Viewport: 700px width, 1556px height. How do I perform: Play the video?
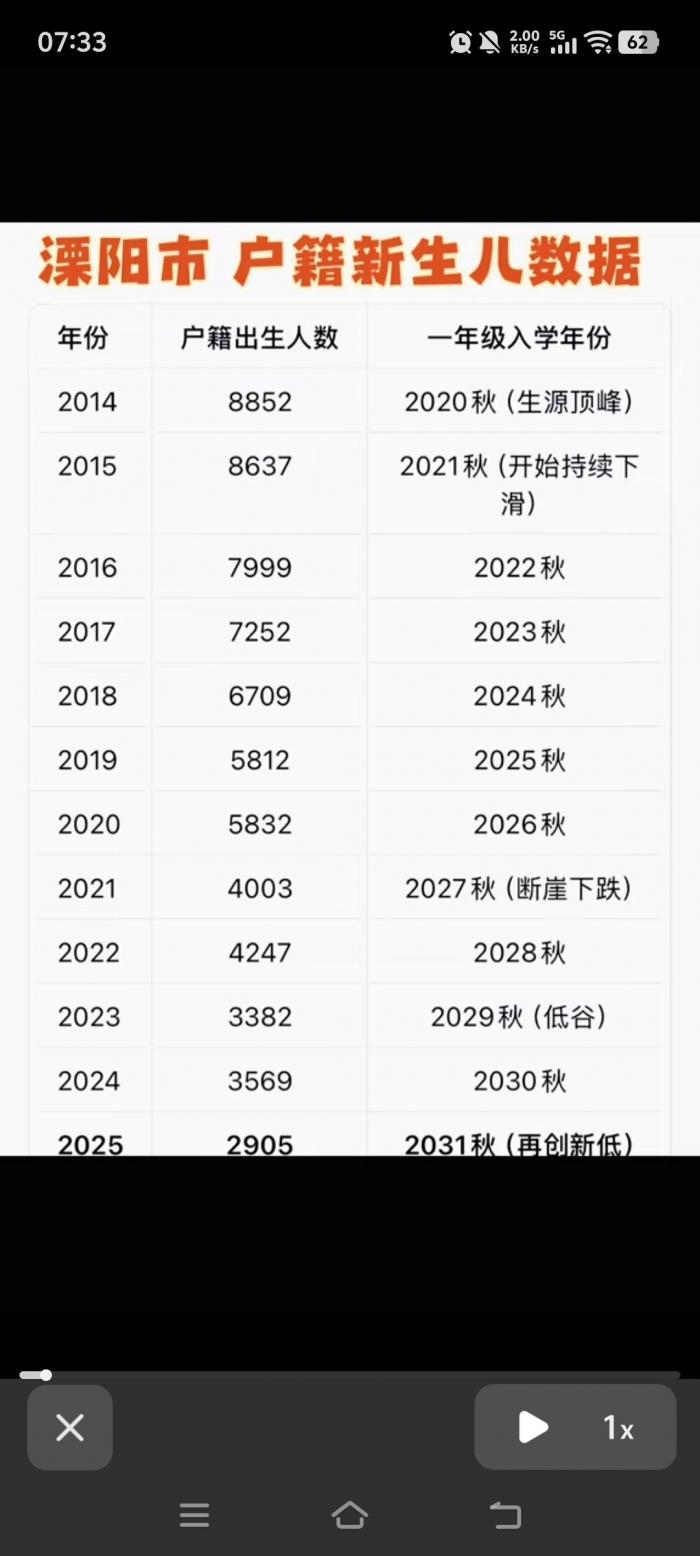pos(533,1427)
